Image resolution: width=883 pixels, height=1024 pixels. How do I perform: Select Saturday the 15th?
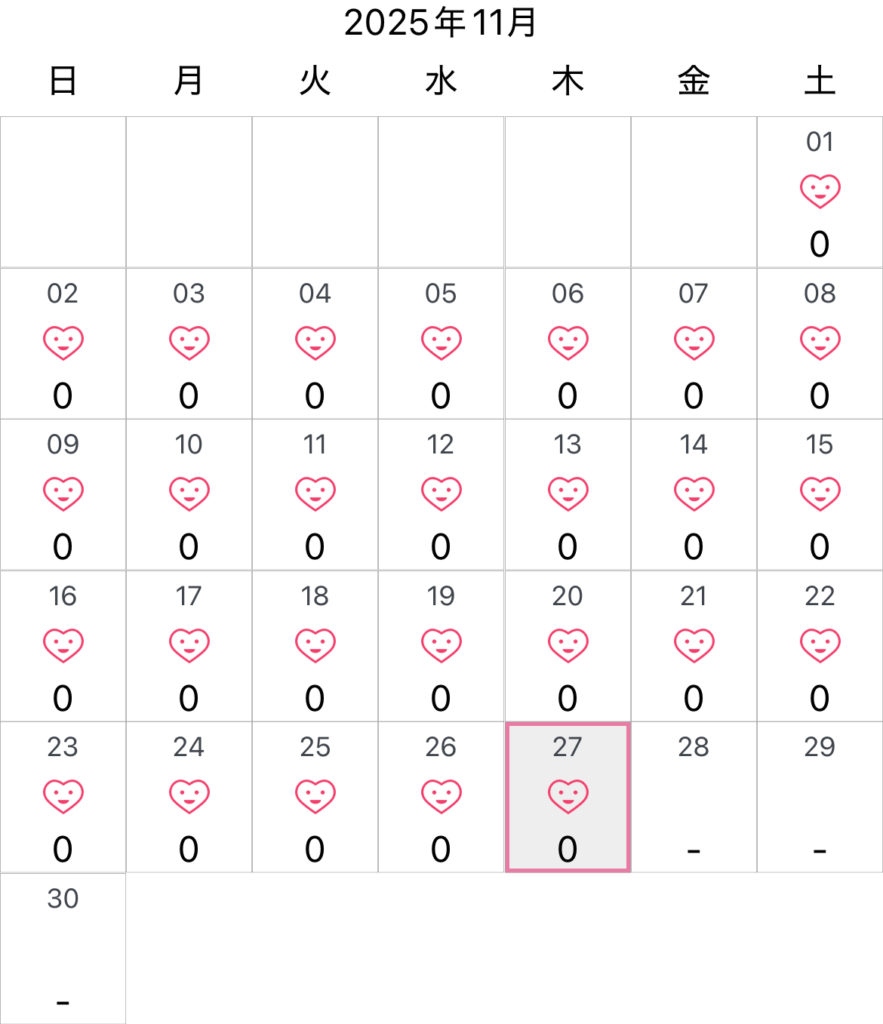tap(819, 495)
